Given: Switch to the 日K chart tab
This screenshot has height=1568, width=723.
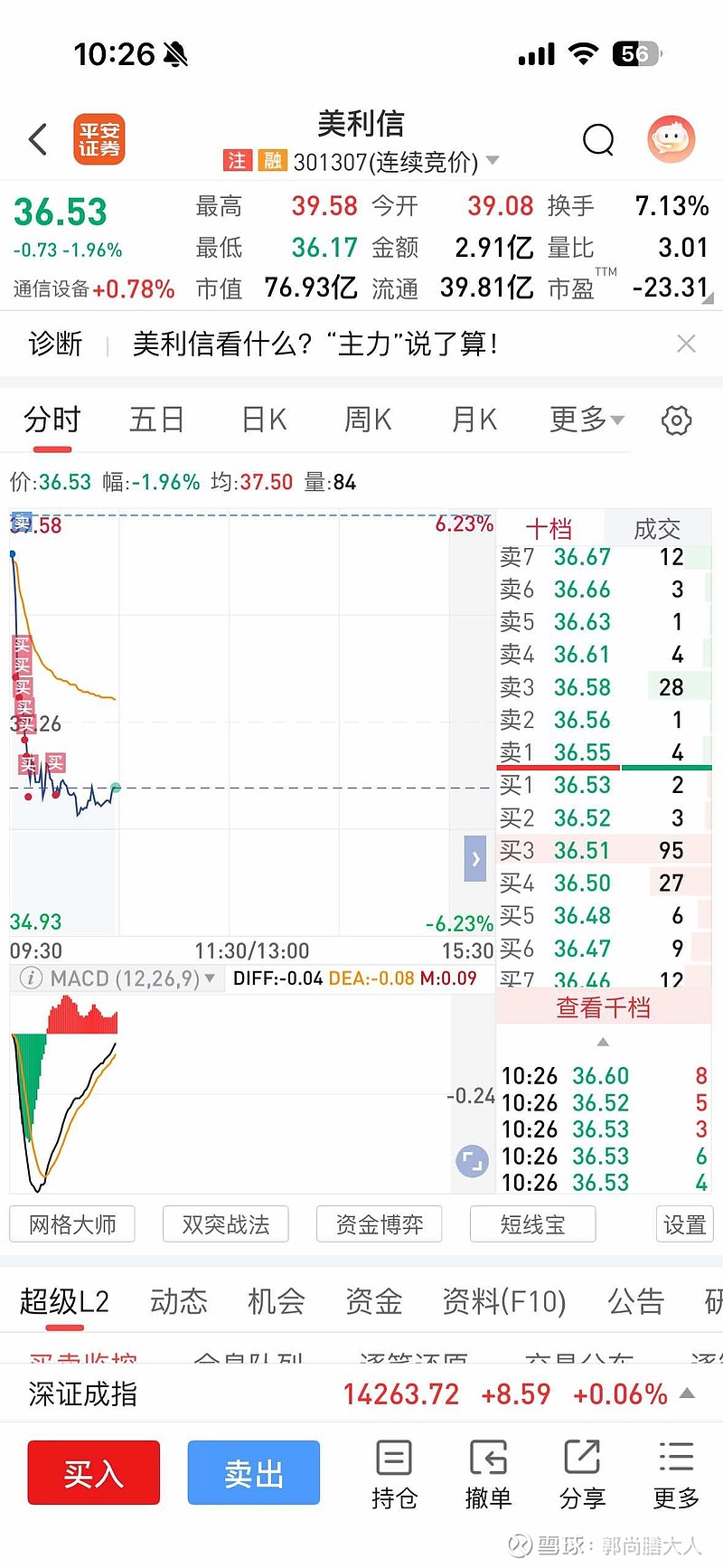Looking at the screenshot, I should click(264, 420).
